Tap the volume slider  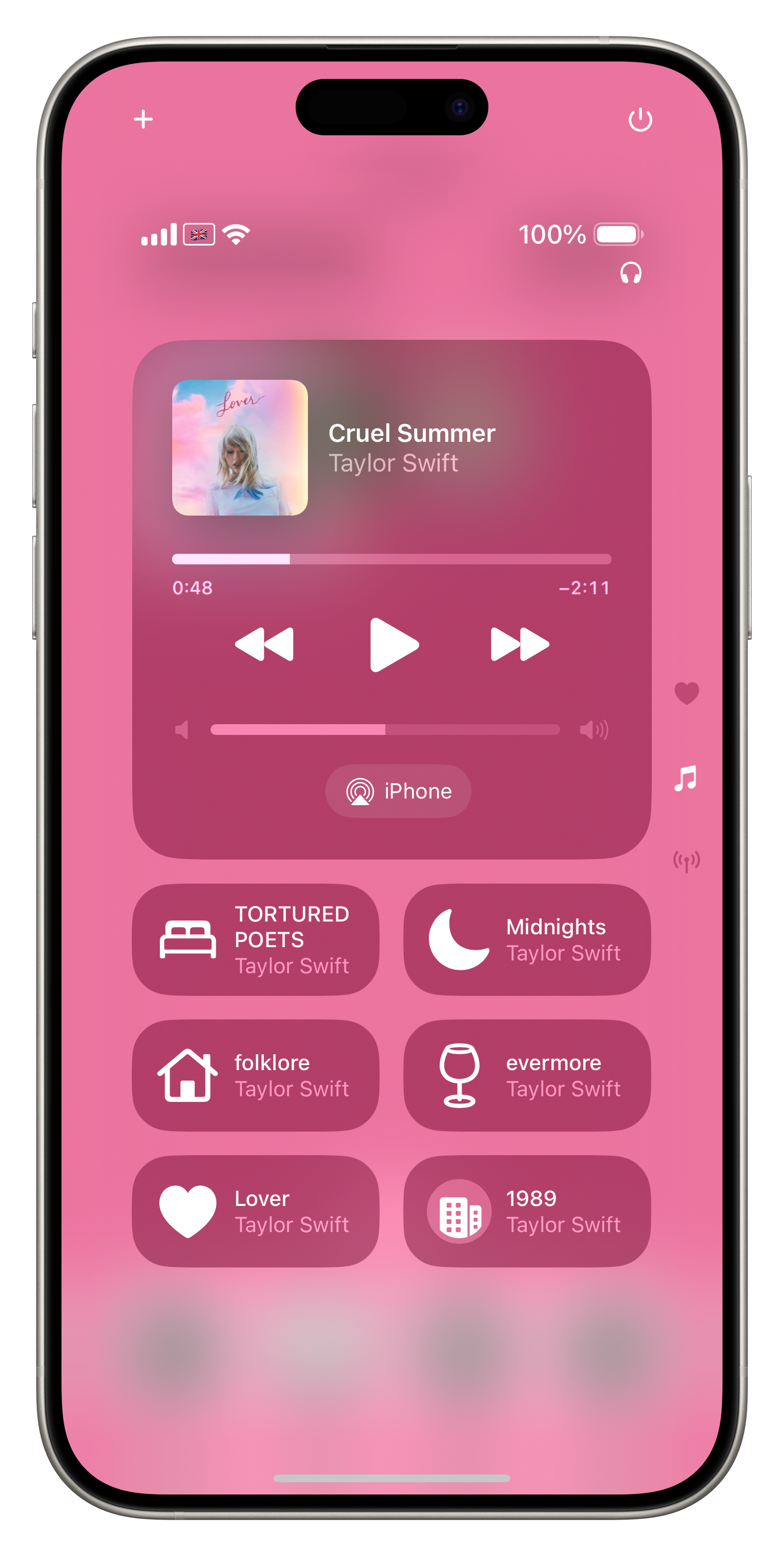pyautogui.click(x=385, y=730)
